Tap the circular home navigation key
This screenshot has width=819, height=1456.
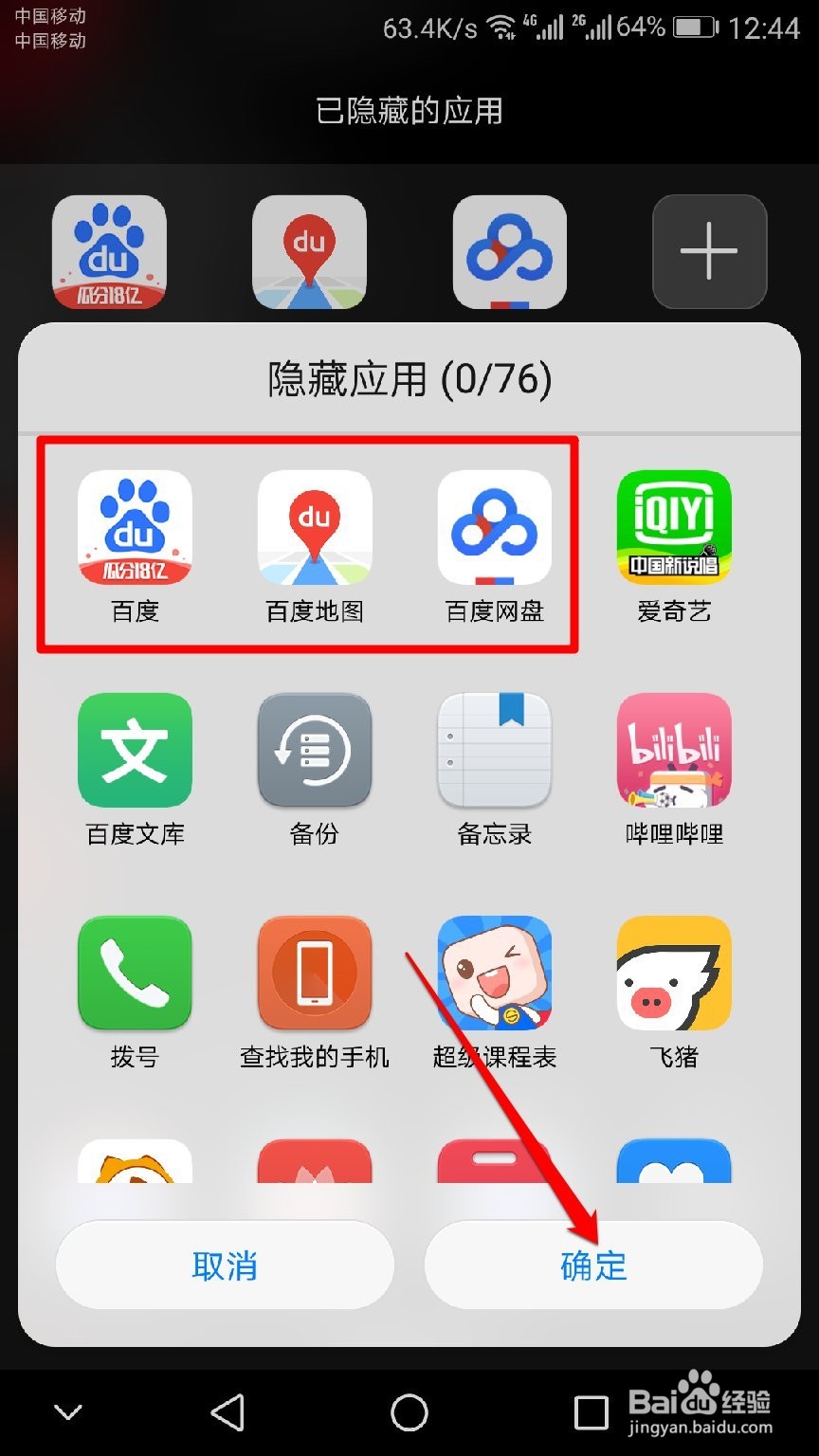coord(409,1411)
